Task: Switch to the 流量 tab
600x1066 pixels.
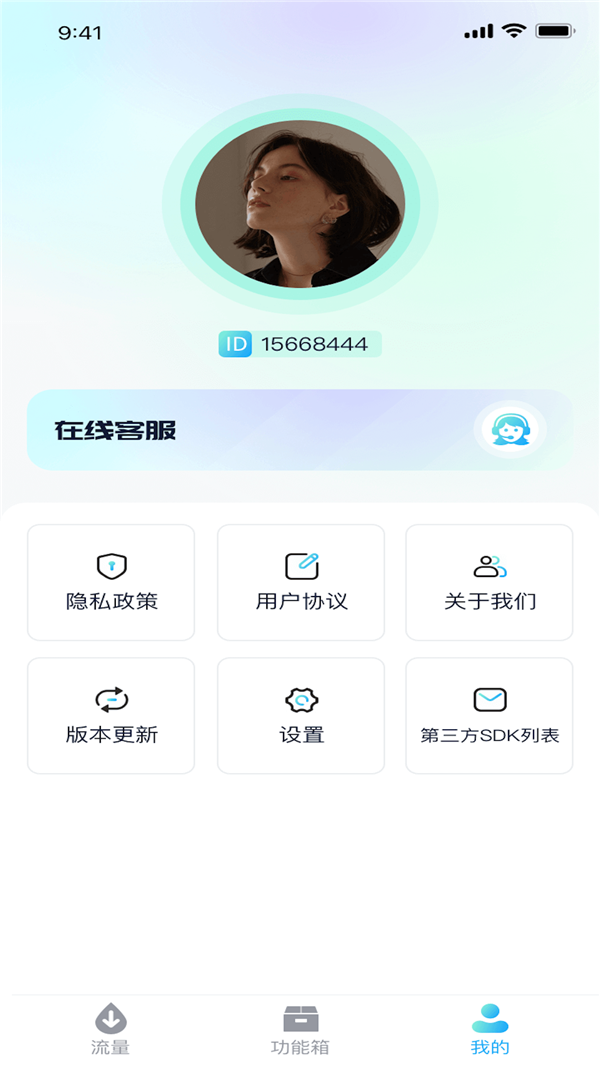Action: [x=111, y=1030]
